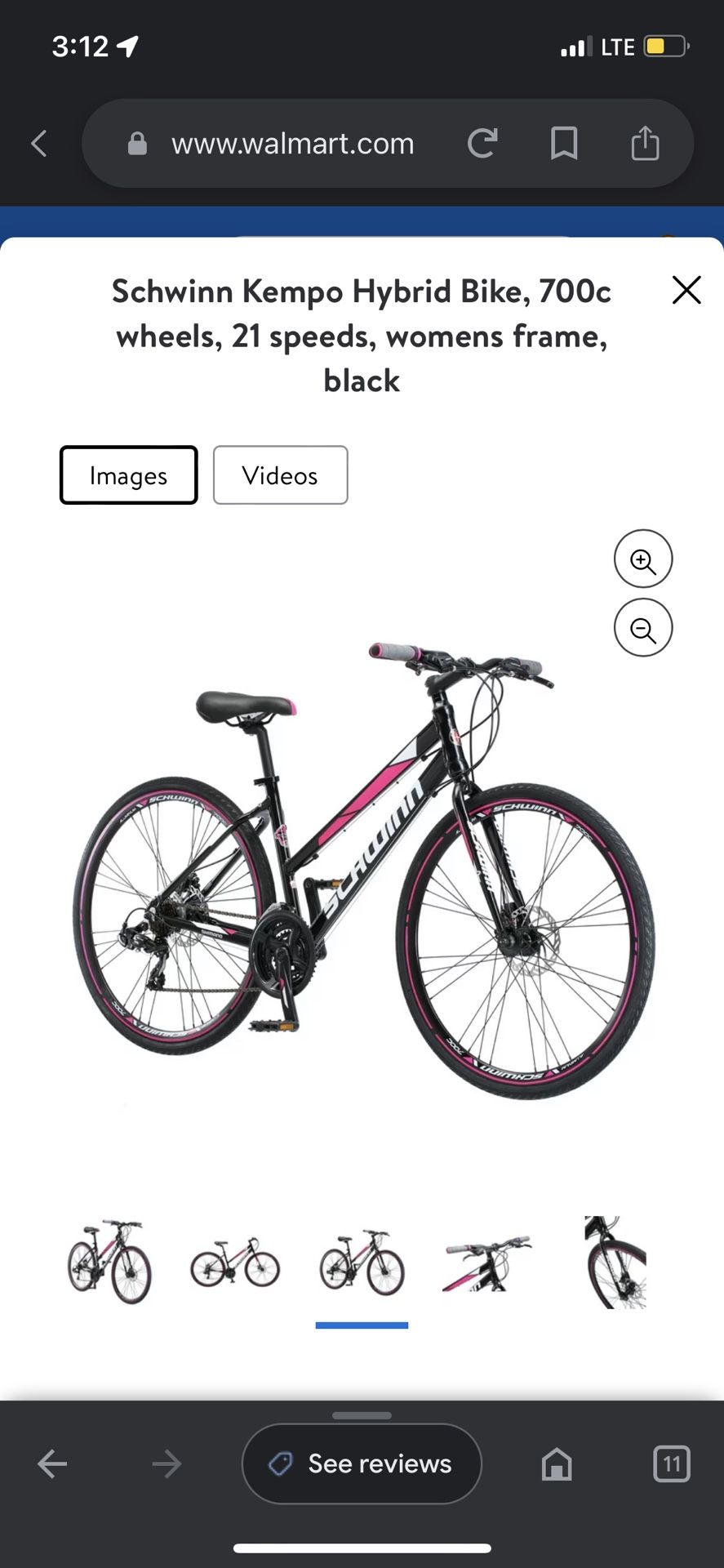The image size is (724, 1568).
Task: Go back using the bottom left arrow
Action: pyautogui.click(x=52, y=1463)
